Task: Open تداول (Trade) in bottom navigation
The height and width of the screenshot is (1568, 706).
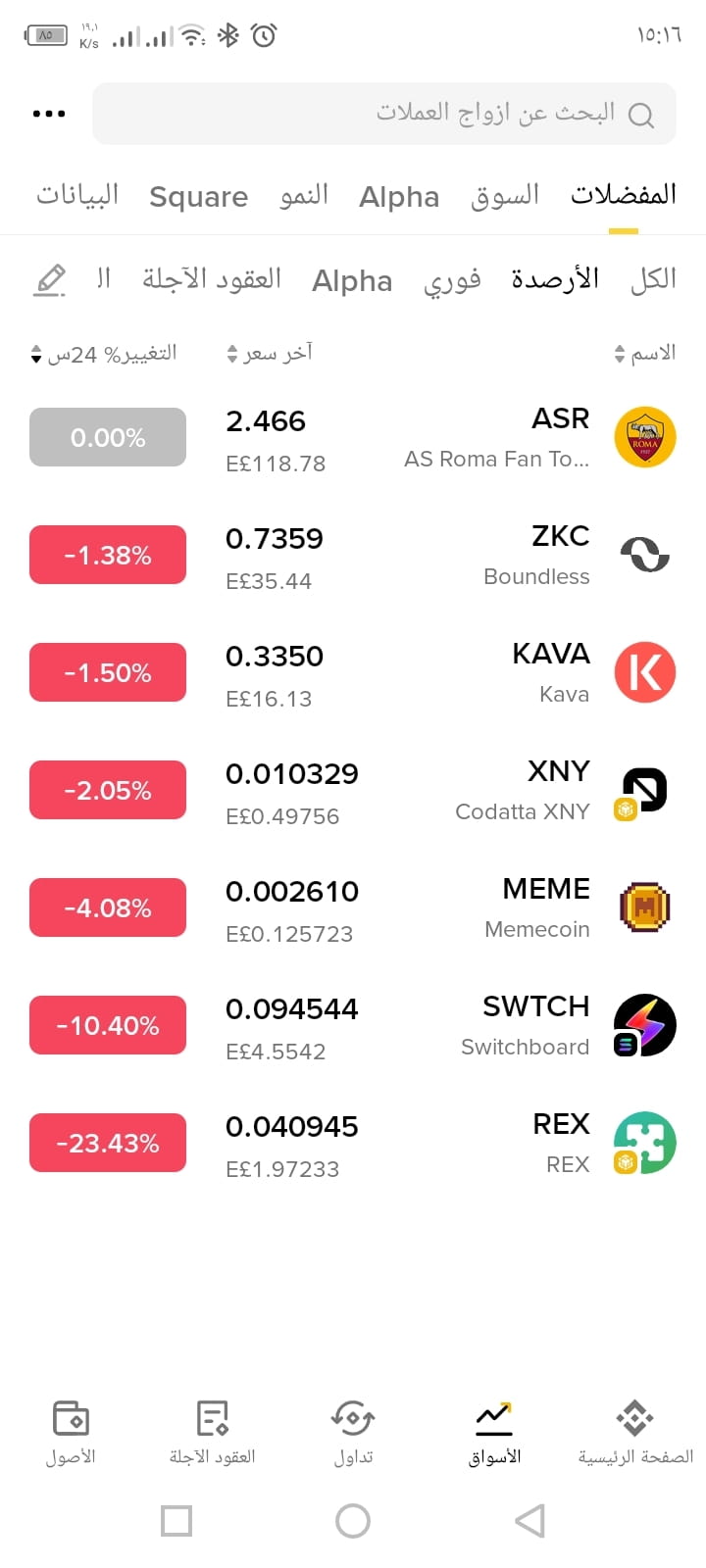Action: (x=353, y=1433)
